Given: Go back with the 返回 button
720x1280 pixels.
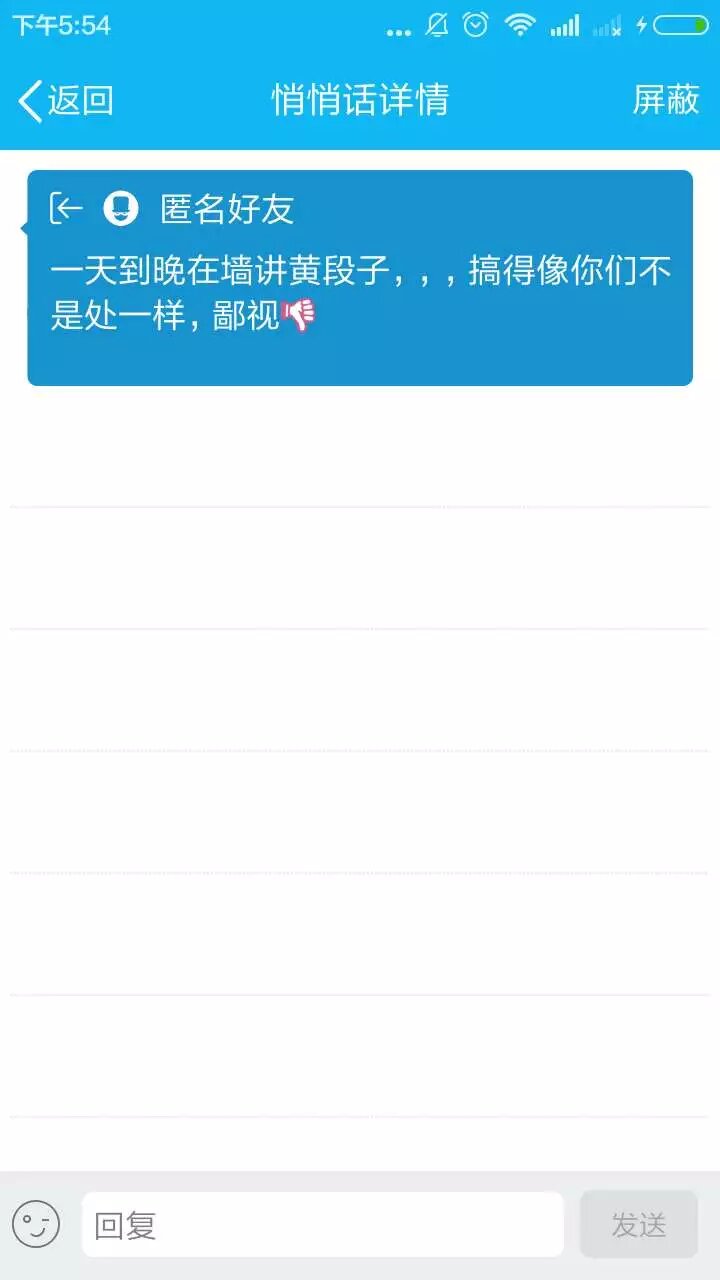Looking at the screenshot, I should (x=66, y=100).
